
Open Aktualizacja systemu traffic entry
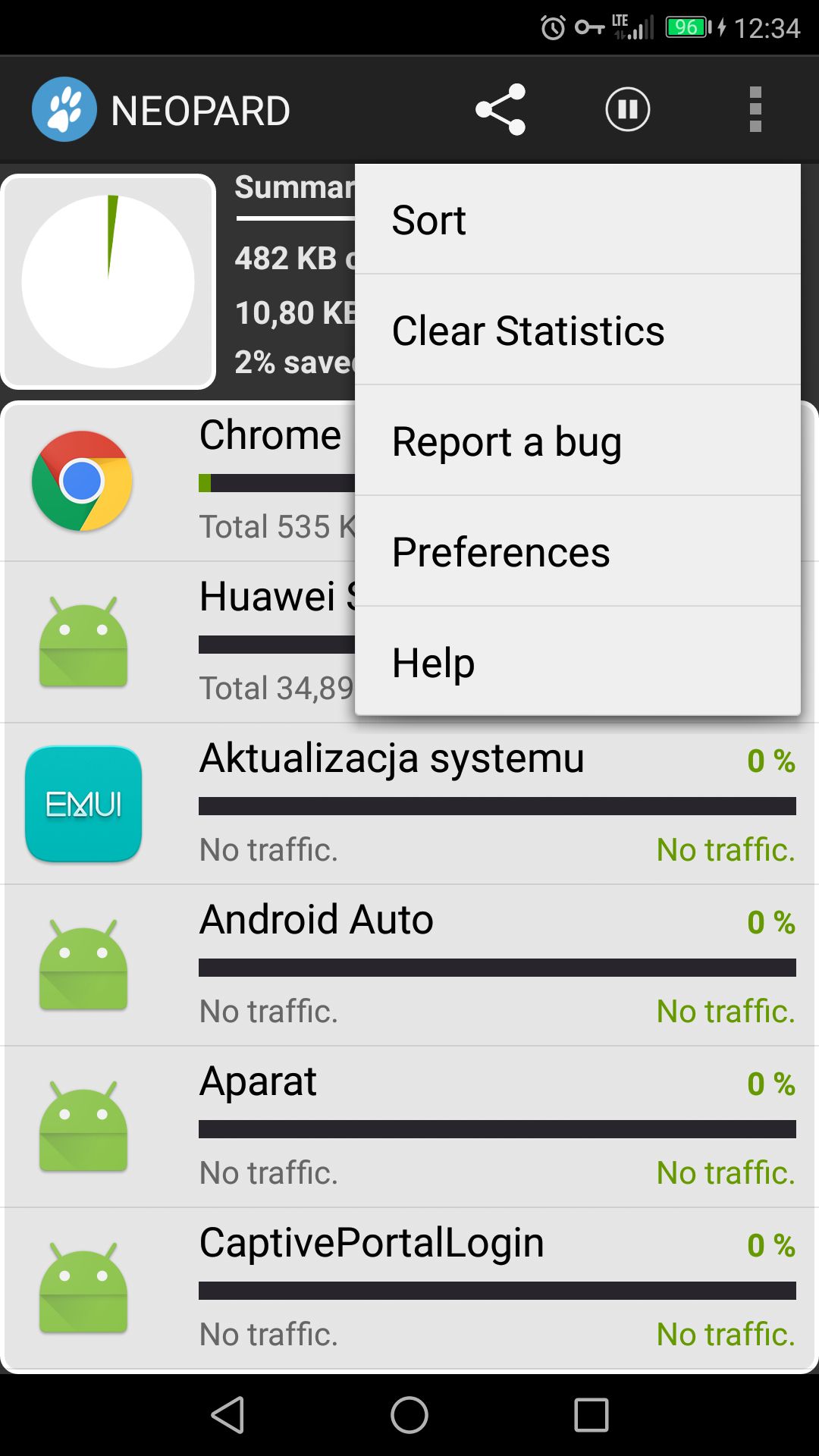pos(409,804)
